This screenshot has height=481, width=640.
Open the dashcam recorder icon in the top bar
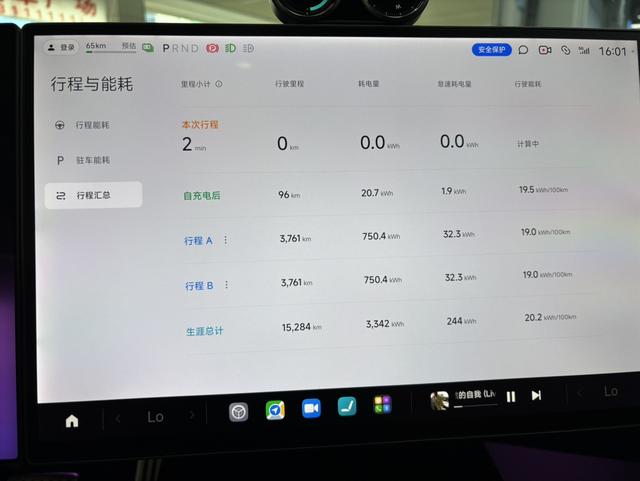(545, 50)
